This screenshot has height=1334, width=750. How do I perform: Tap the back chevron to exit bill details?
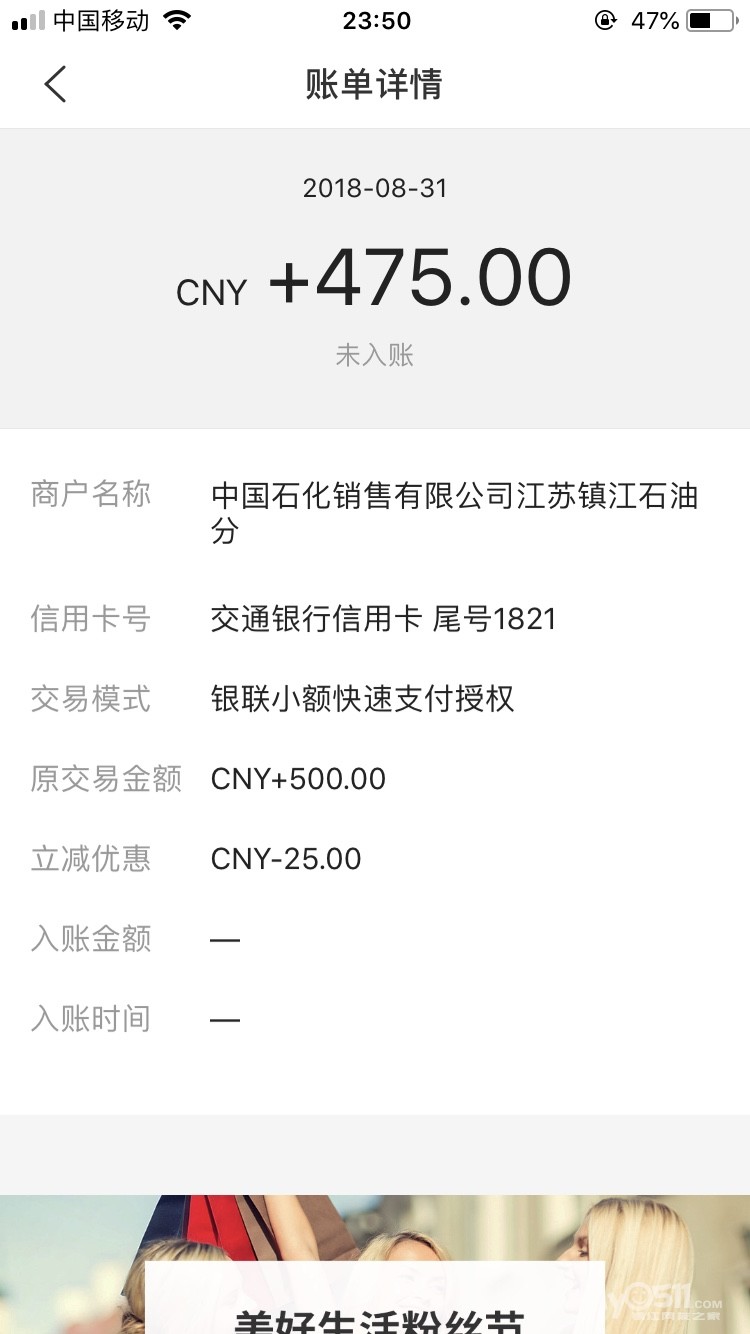(x=55, y=85)
